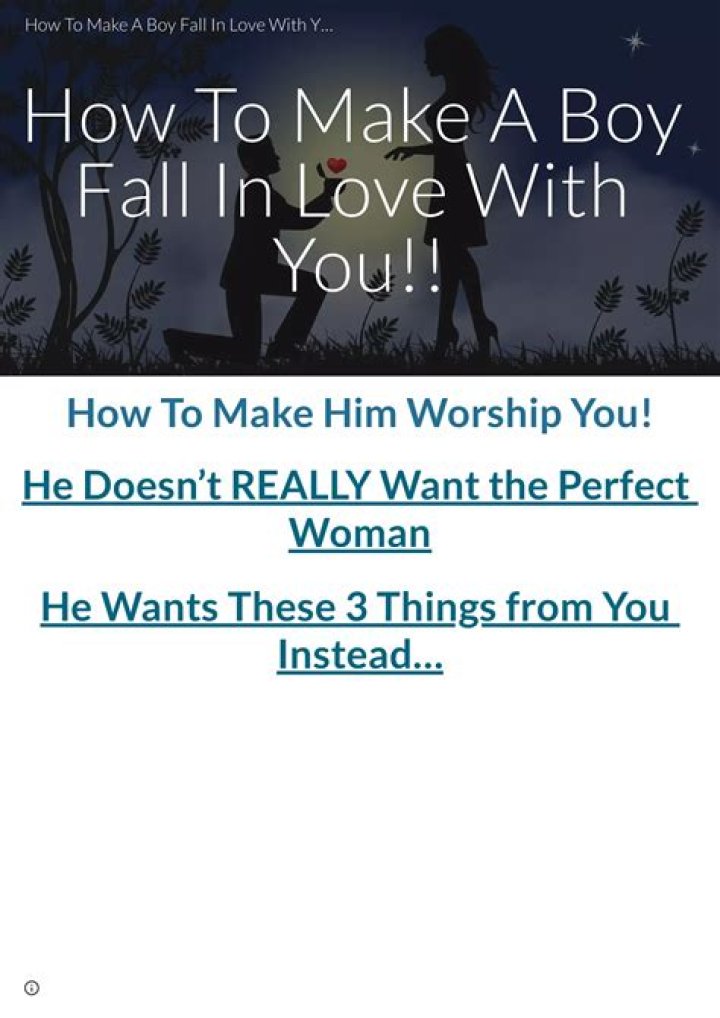The width and height of the screenshot is (720, 1018).
Task: Open the "He Wants These 3 Things from You Instead" link
Action: pyautogui.click(x=358, y=608)
